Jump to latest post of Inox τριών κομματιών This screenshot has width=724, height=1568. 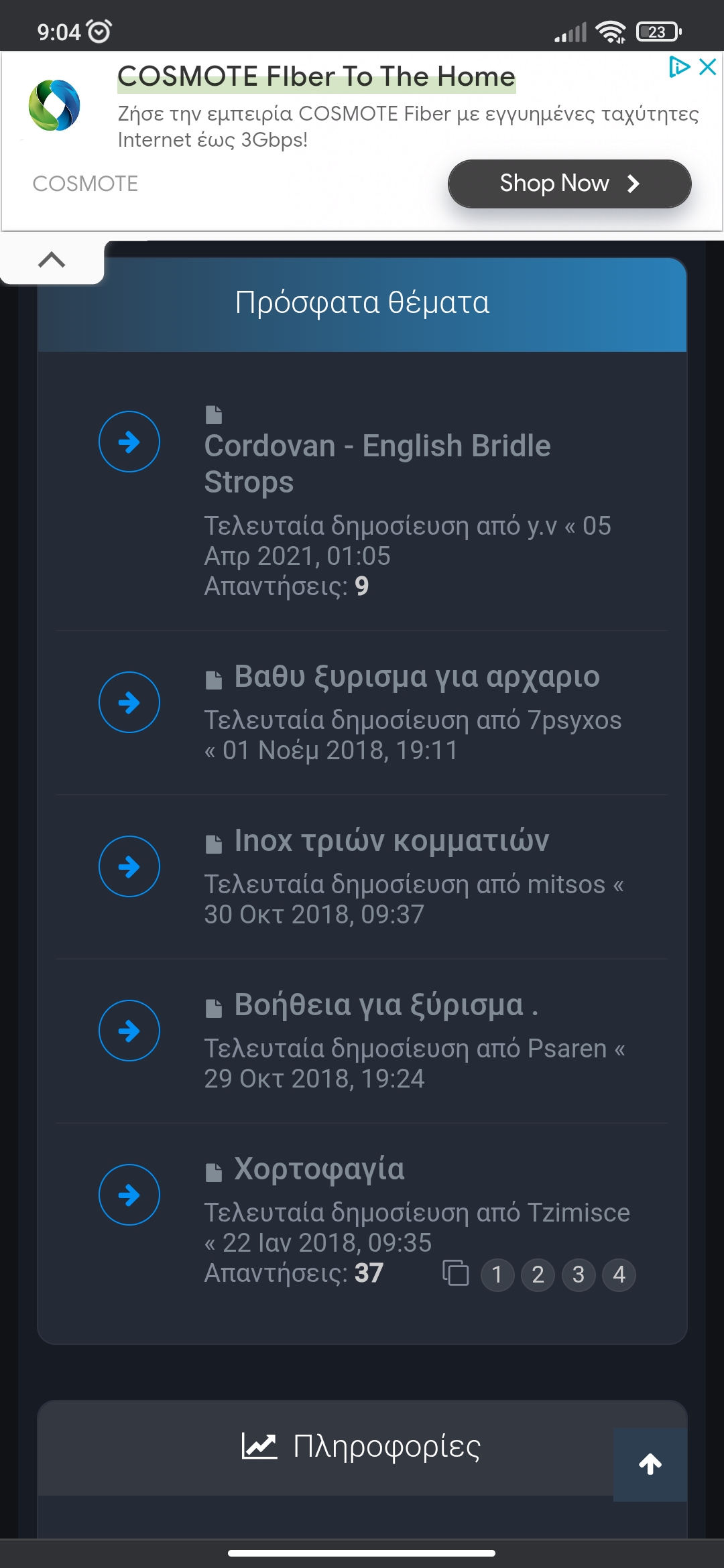129,866
